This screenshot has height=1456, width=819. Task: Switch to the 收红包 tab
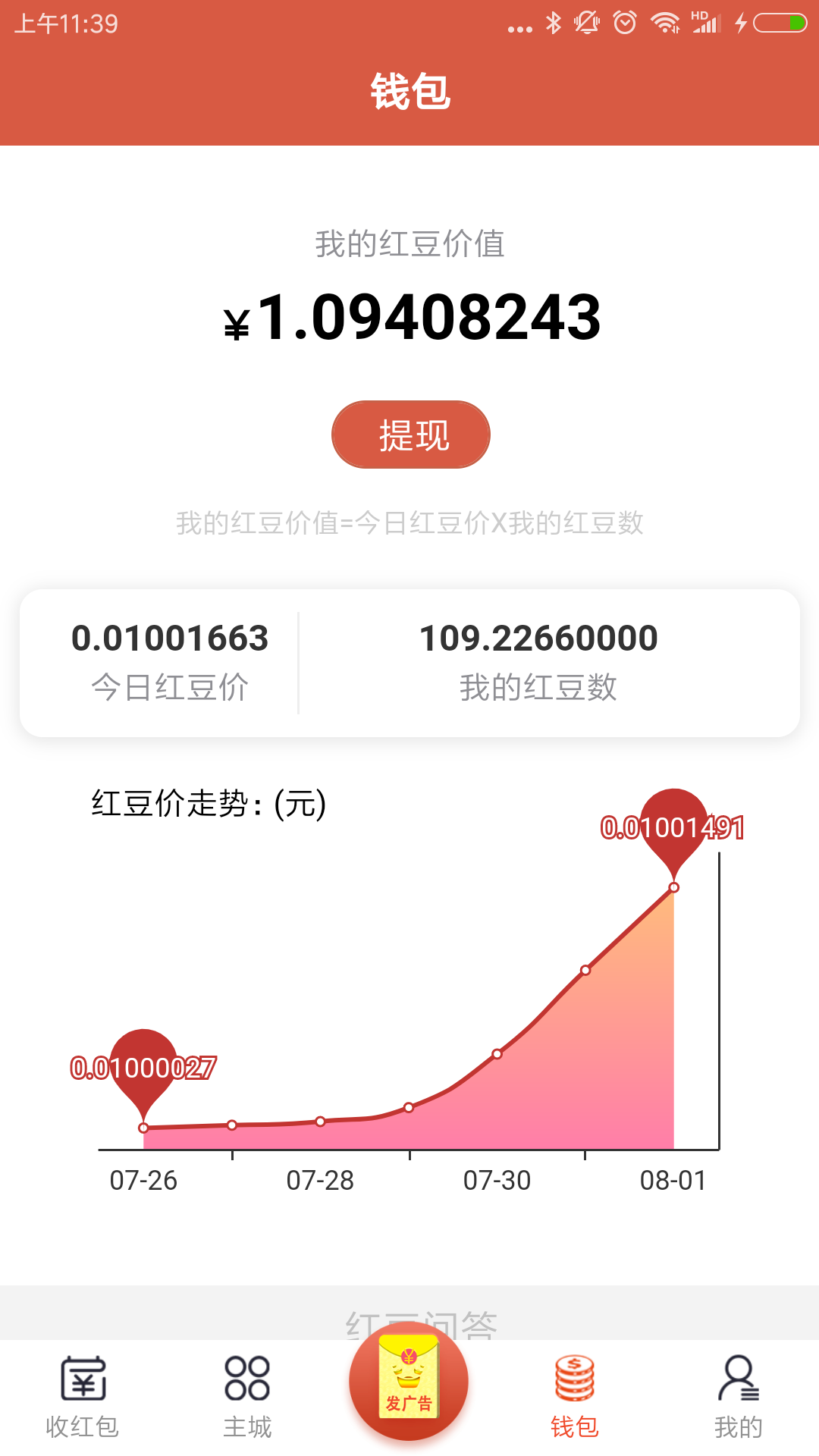tap(83, 1397)
